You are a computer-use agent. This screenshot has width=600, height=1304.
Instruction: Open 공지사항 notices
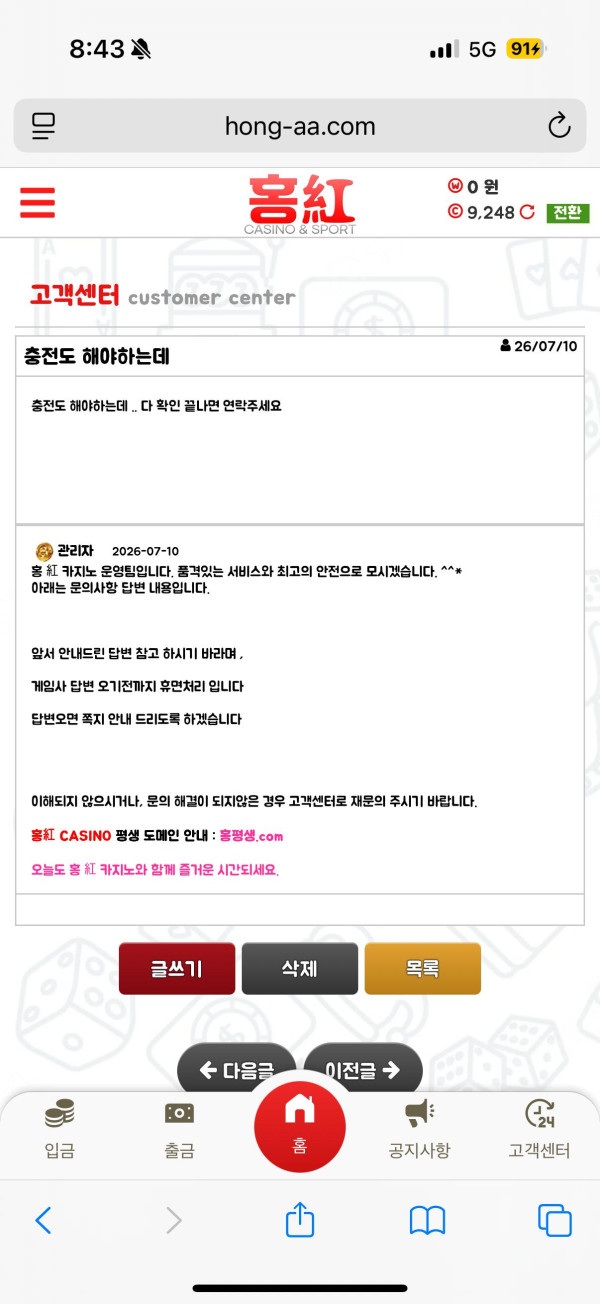pos(420,1129)
